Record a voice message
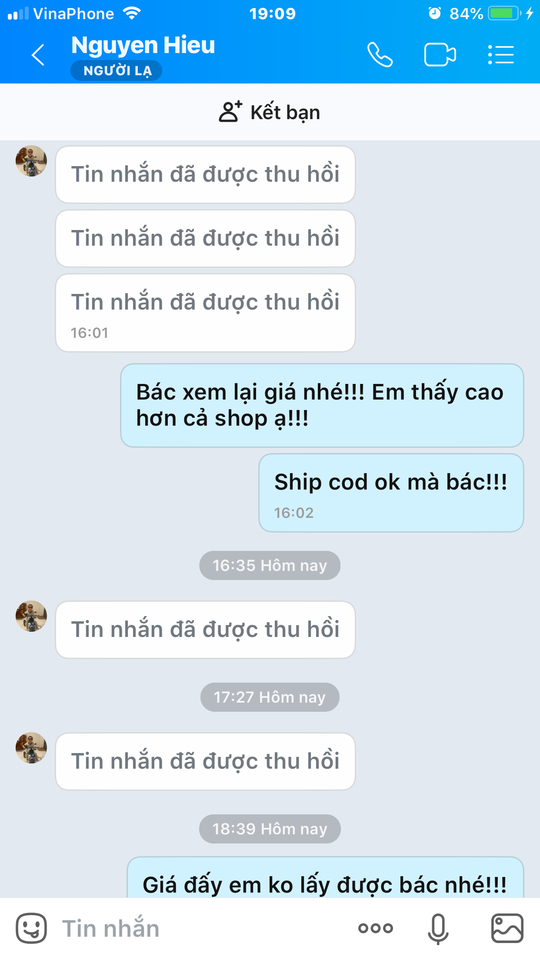 pyautogui.click(x=437, y=929)
